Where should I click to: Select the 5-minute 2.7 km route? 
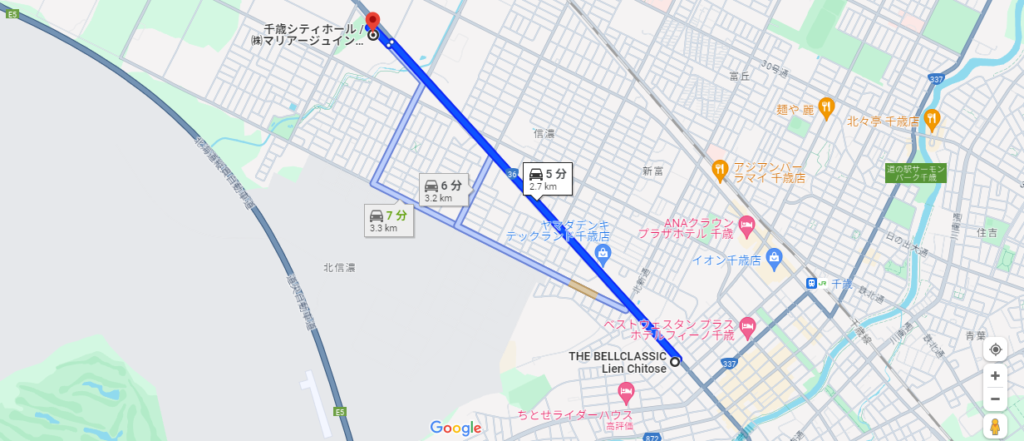548,179
